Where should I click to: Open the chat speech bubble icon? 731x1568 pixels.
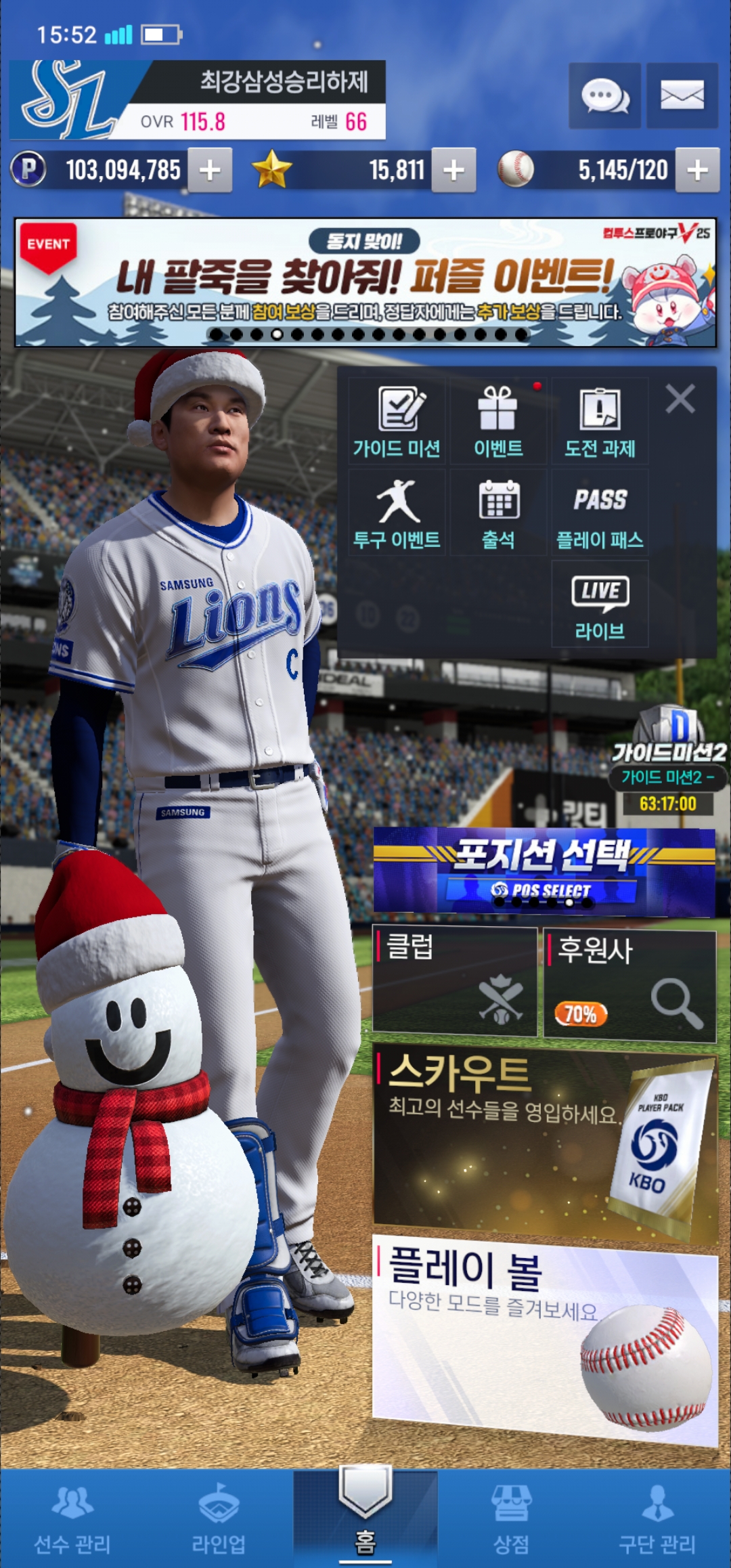[604, 95]
